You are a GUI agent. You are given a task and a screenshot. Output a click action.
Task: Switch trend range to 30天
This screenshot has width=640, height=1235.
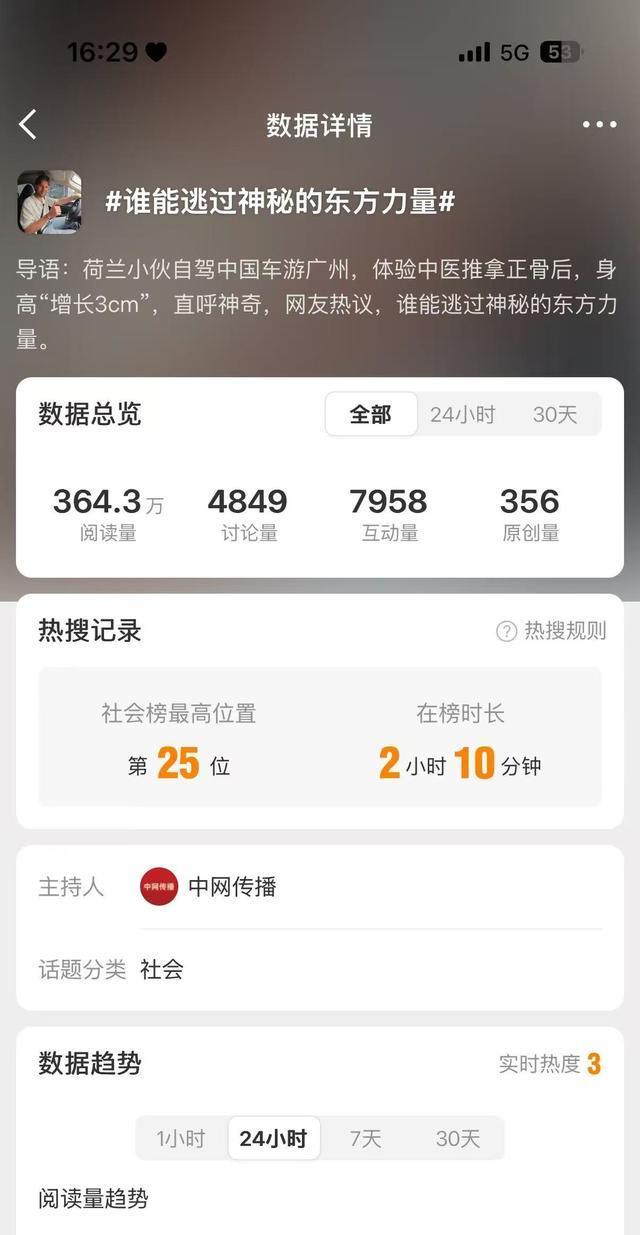[458, 1138]
